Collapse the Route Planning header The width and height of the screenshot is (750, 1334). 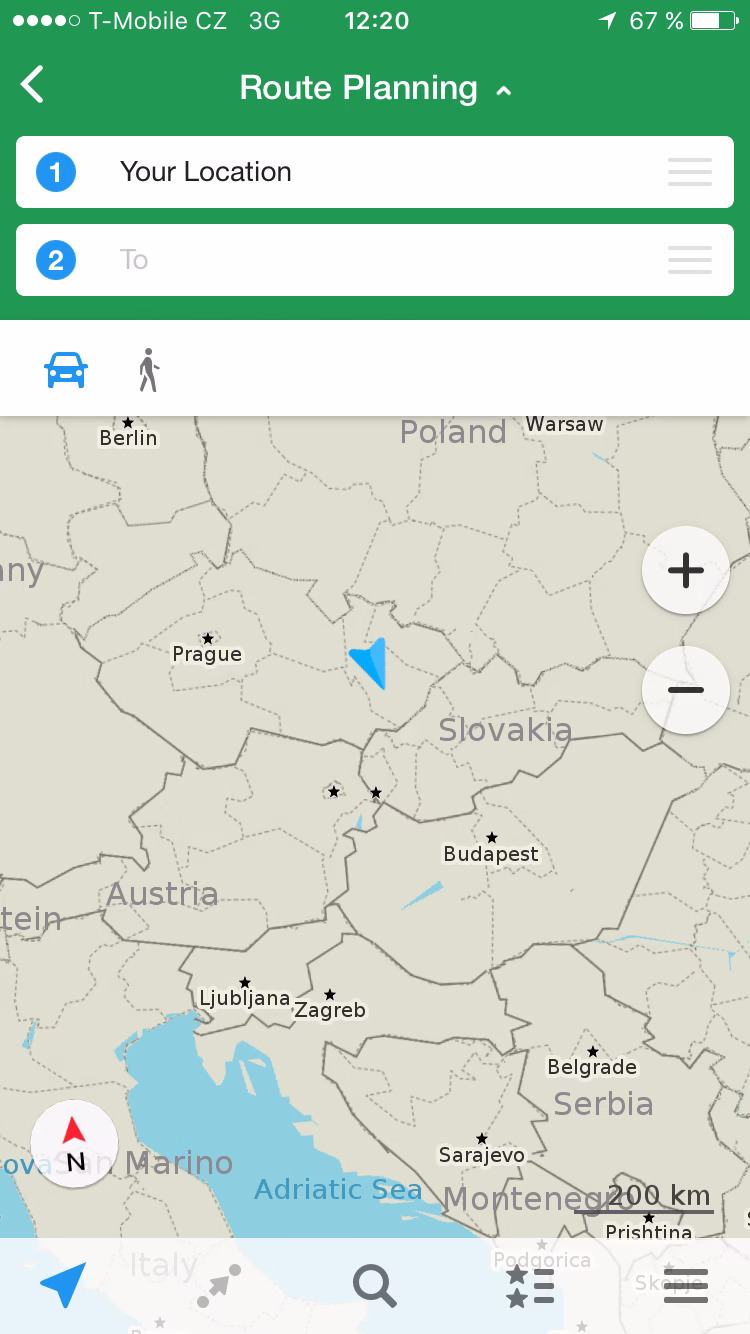click(504, 90)
